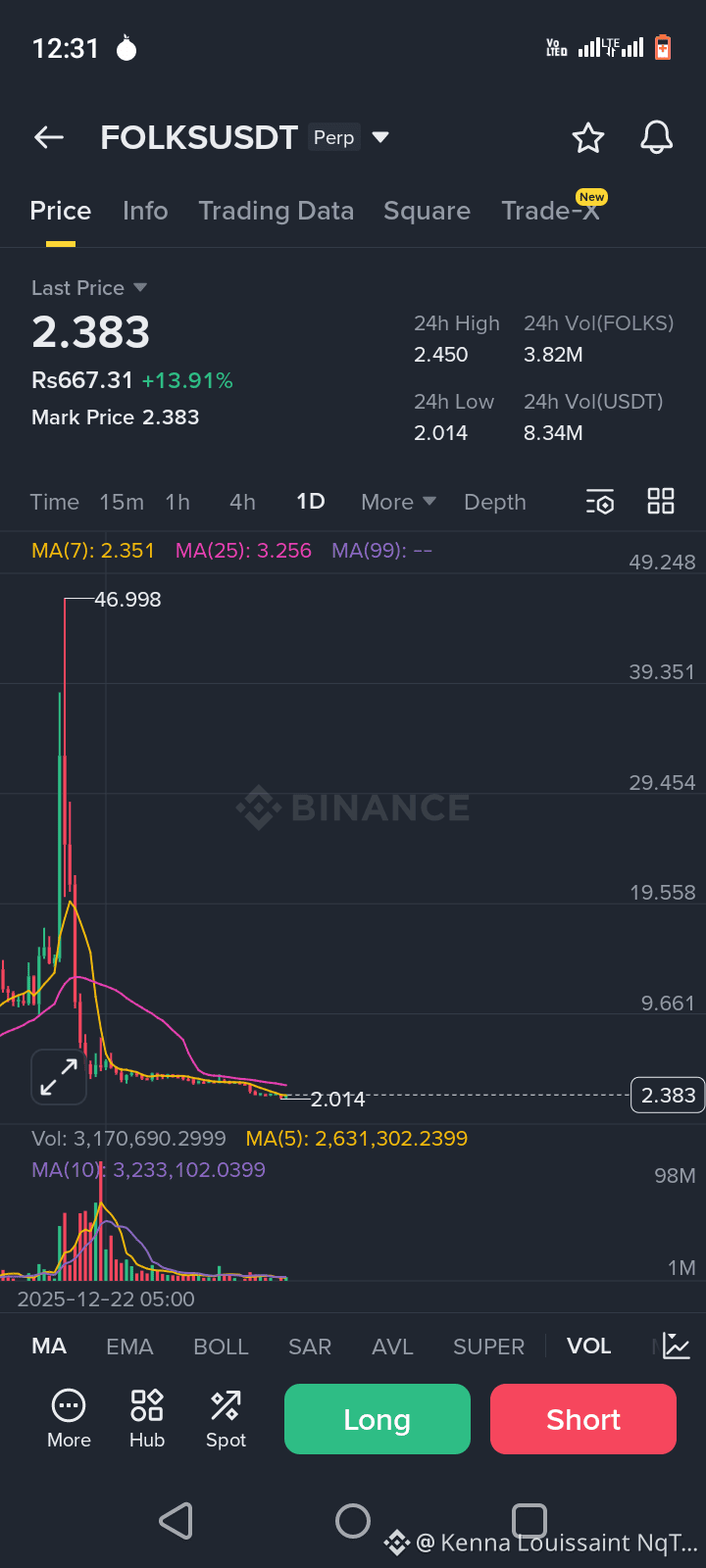Open the Trade-X tab

point(551,210)
